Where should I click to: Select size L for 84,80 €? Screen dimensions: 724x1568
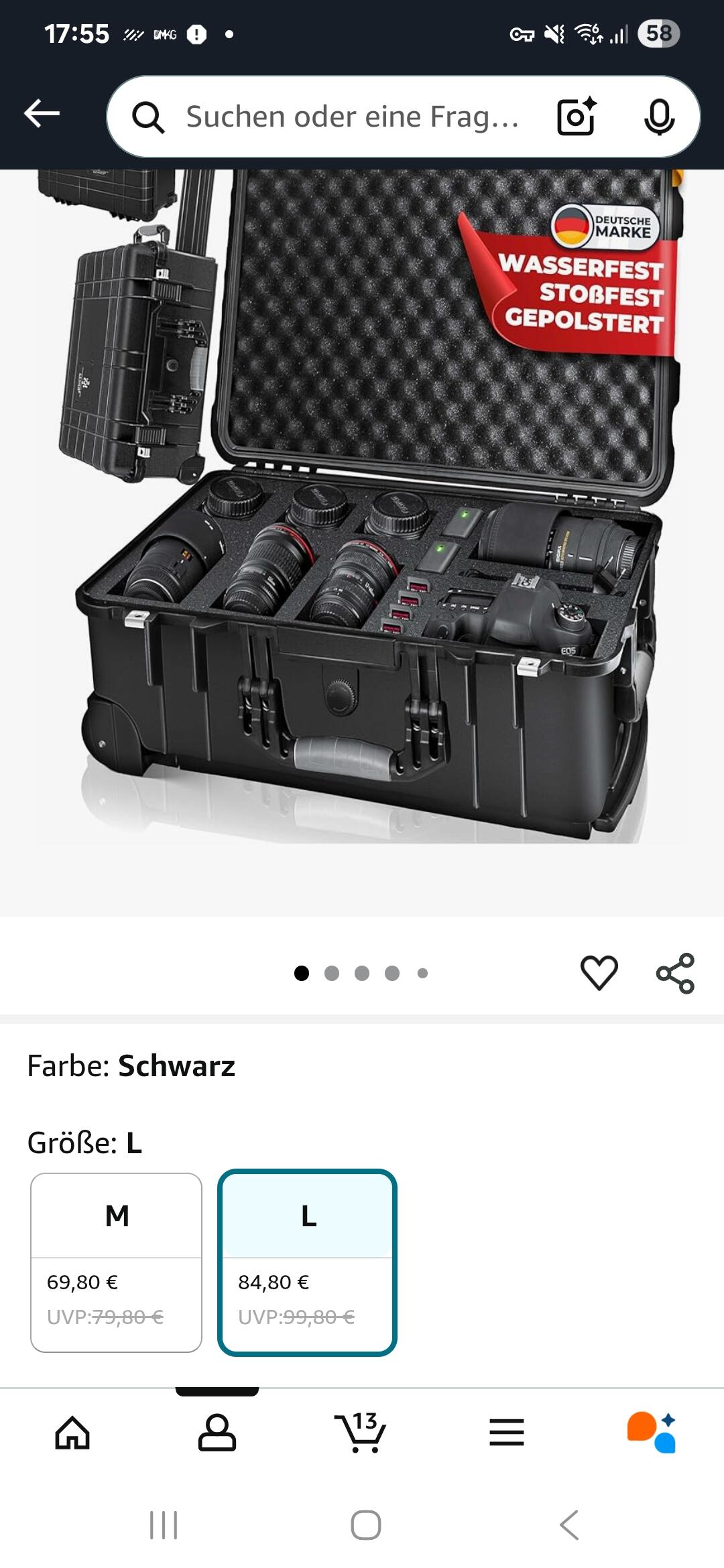308,1262
